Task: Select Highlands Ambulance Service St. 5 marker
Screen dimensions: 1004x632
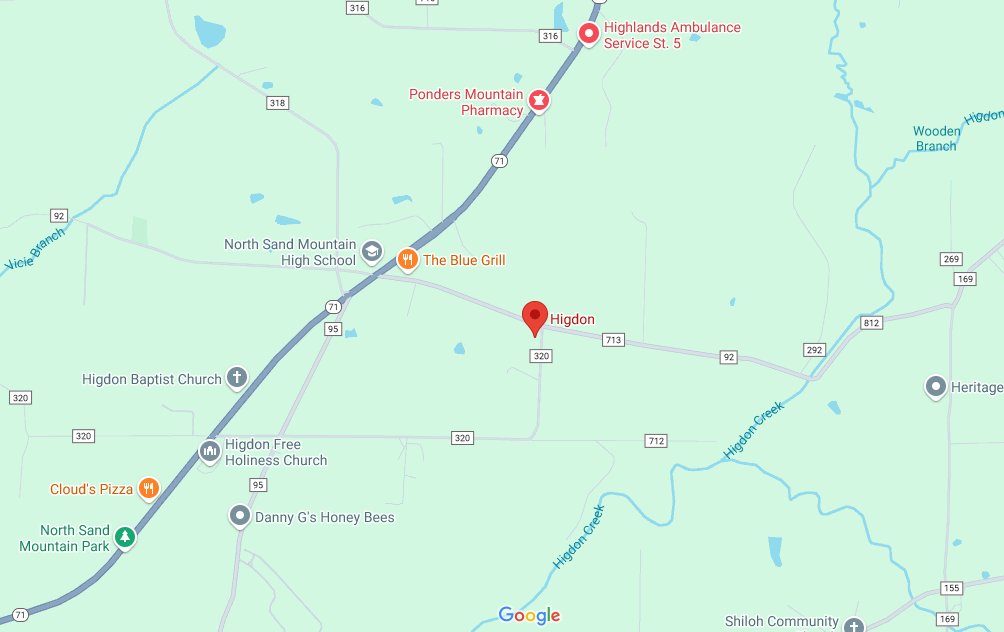Action: (x=589, y=35)
